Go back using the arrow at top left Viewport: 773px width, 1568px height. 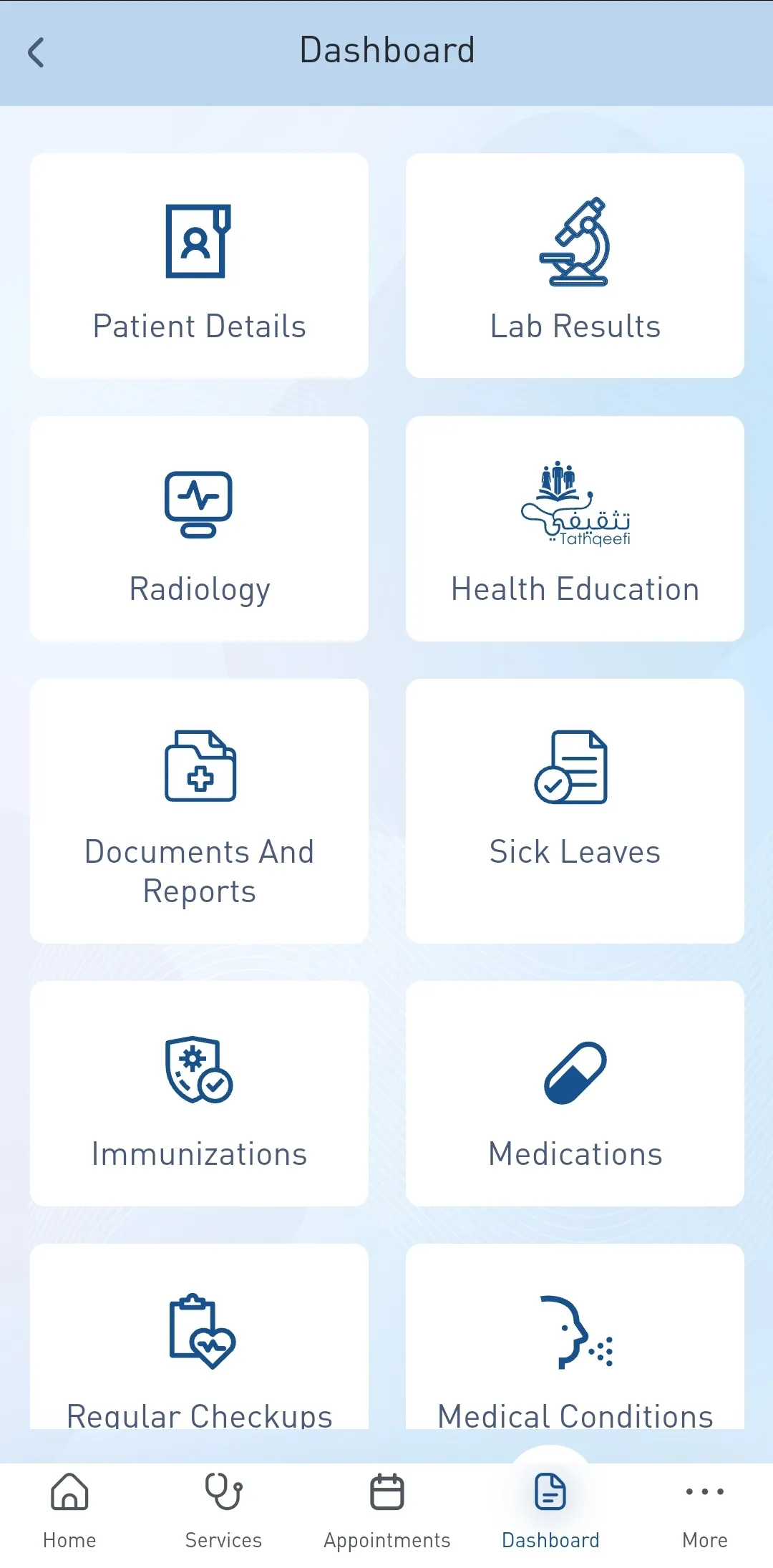pyautogui.click(x=36, y=52)
